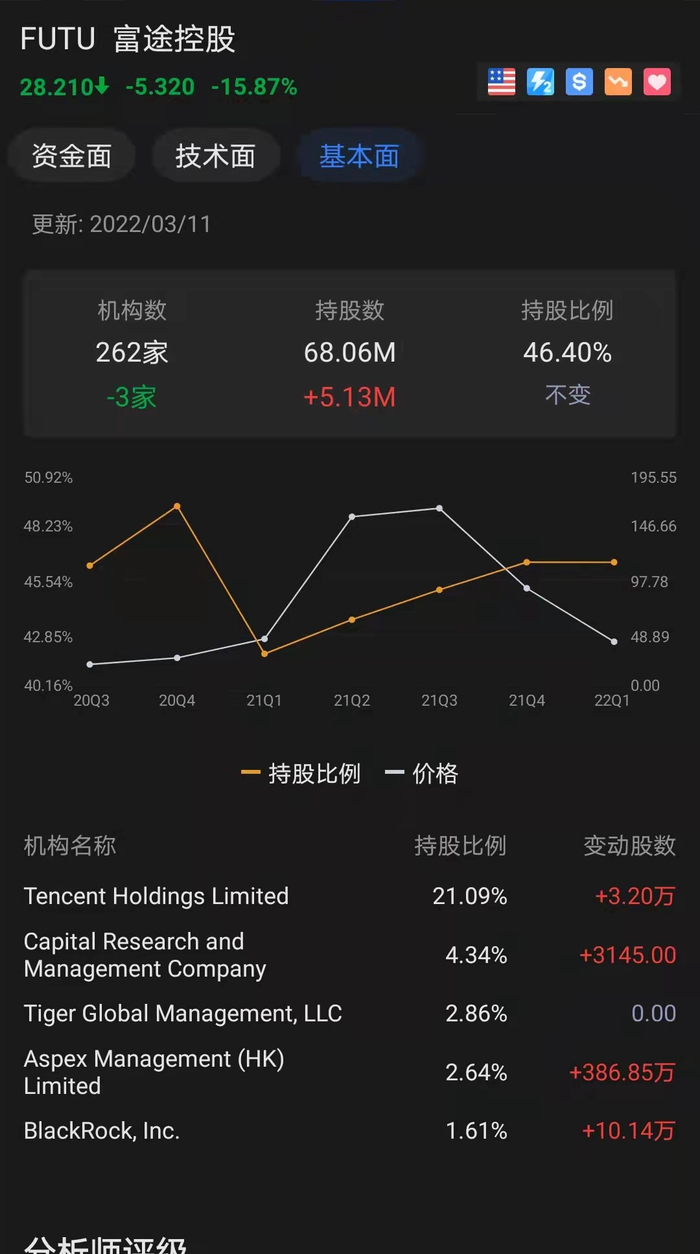This screenshot has height=1254, width=700.
Task: Tap the blue dollar sign icon
Action: [x=579, y=82]
